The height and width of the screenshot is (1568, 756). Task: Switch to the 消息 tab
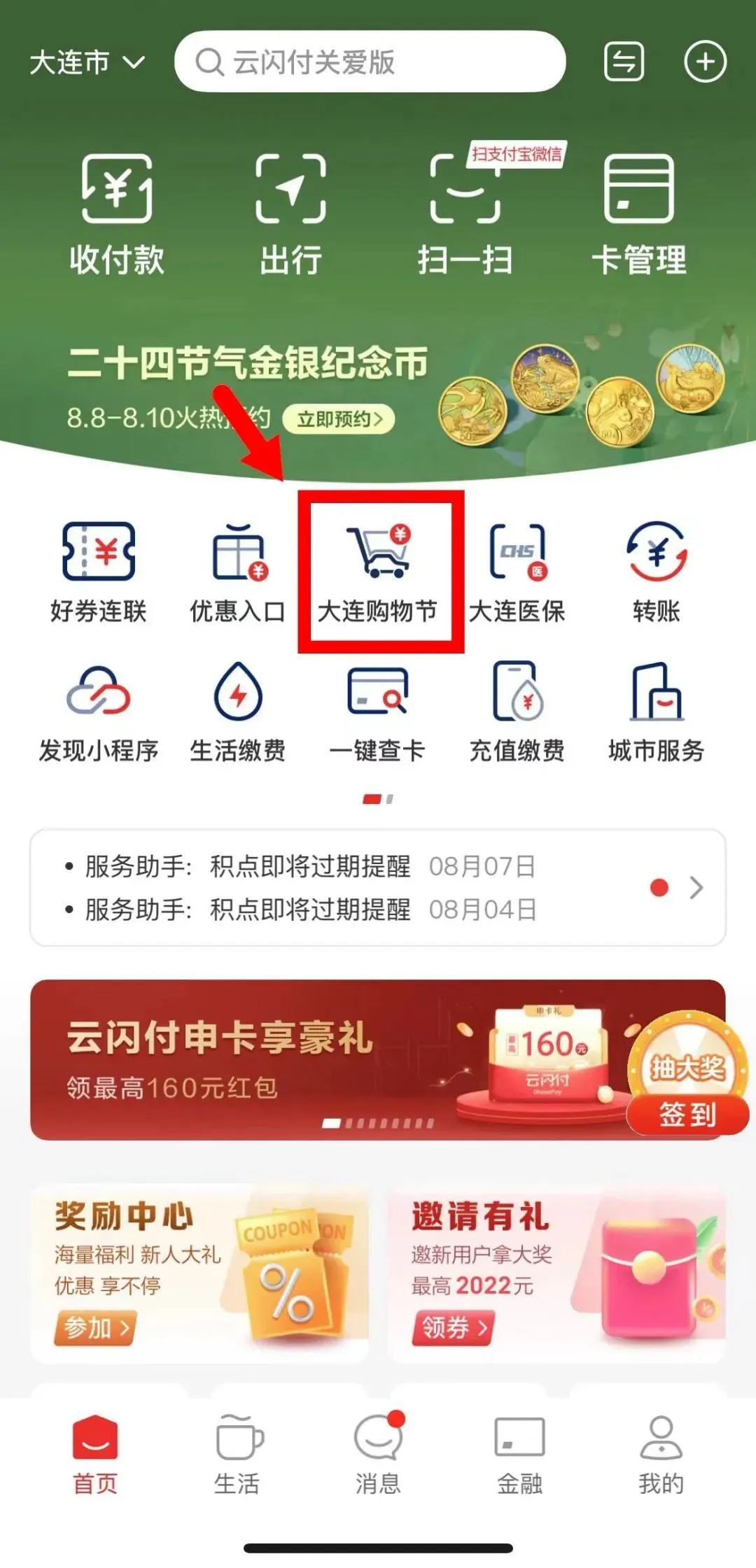[378, 1455]
